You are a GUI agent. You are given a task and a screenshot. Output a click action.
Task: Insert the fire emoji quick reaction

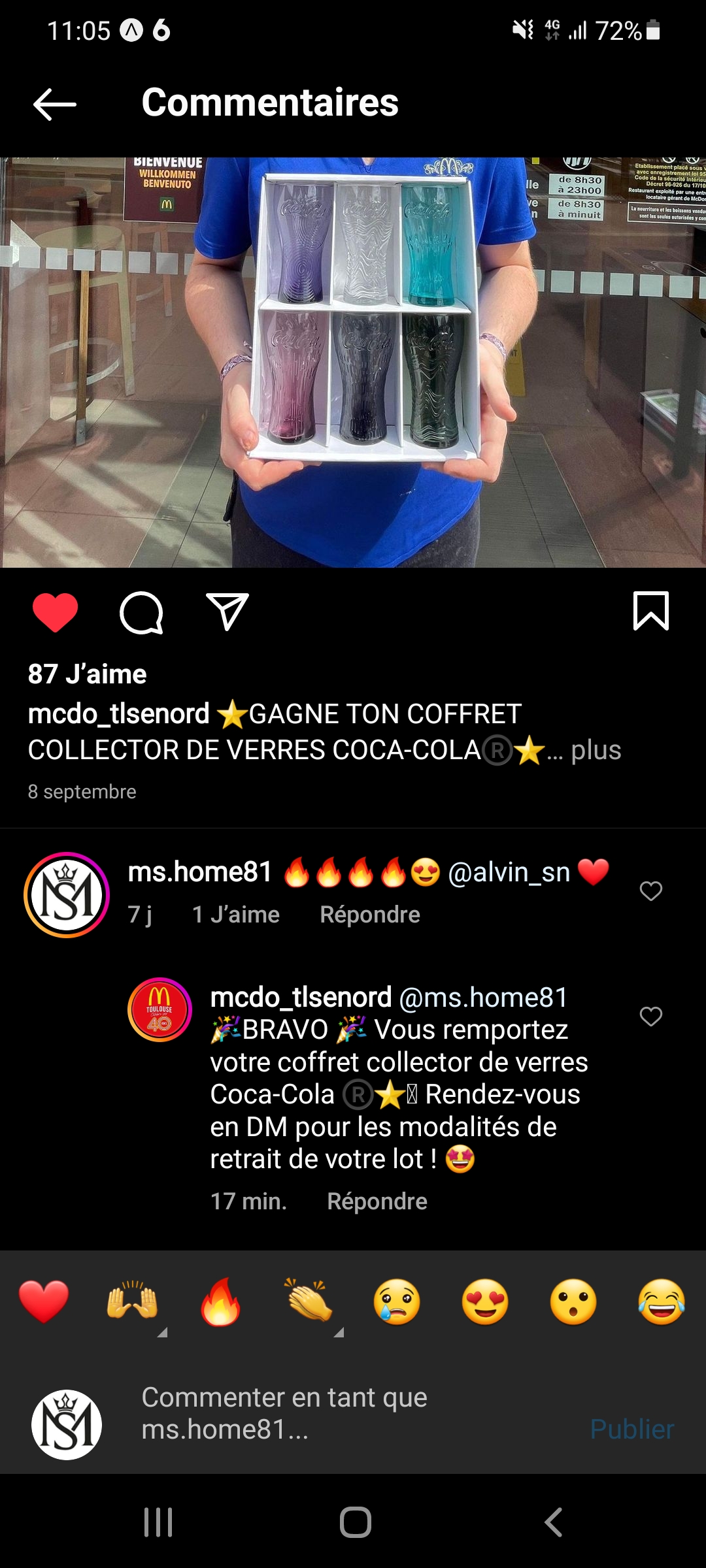pyautogui.click(x=220, y=1302)
